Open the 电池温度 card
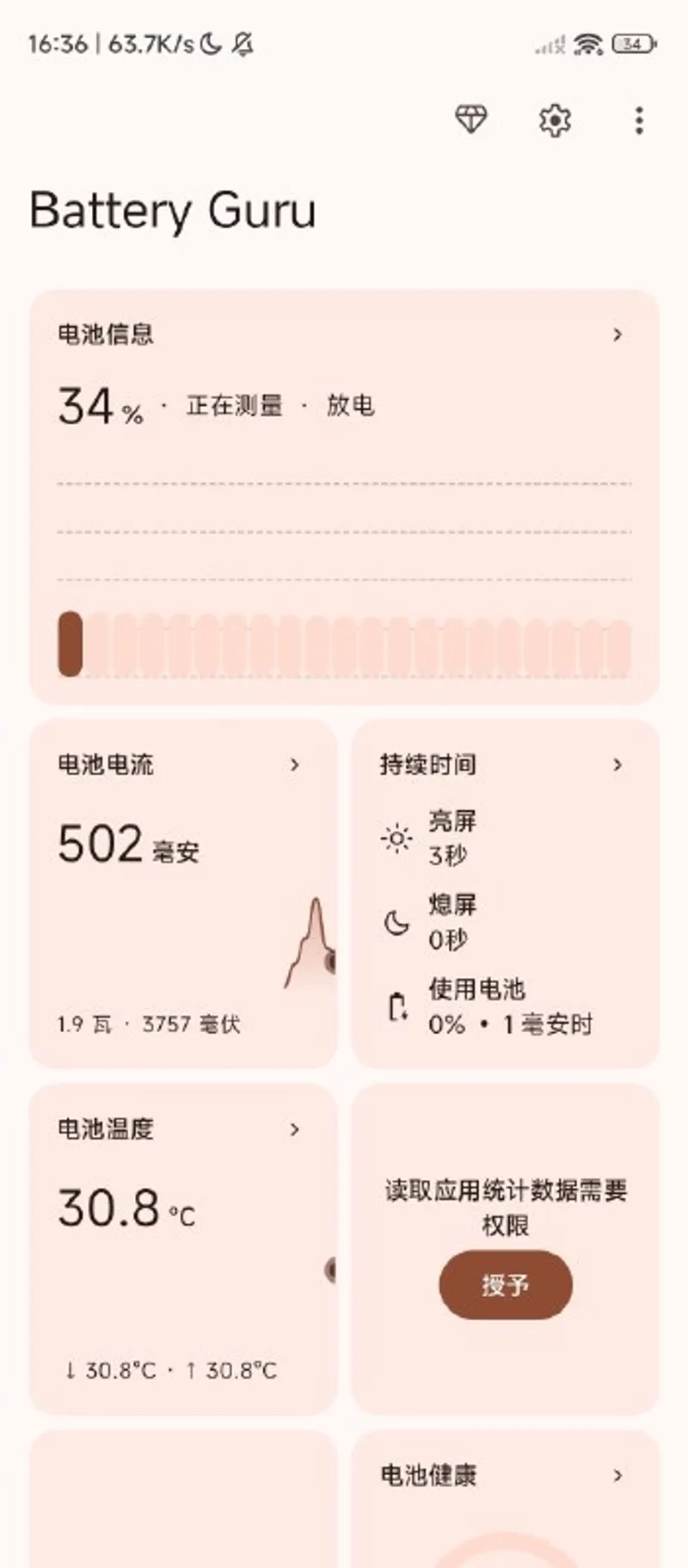This screenshot has height=1568, width=688. click(x=182, y=1129)
